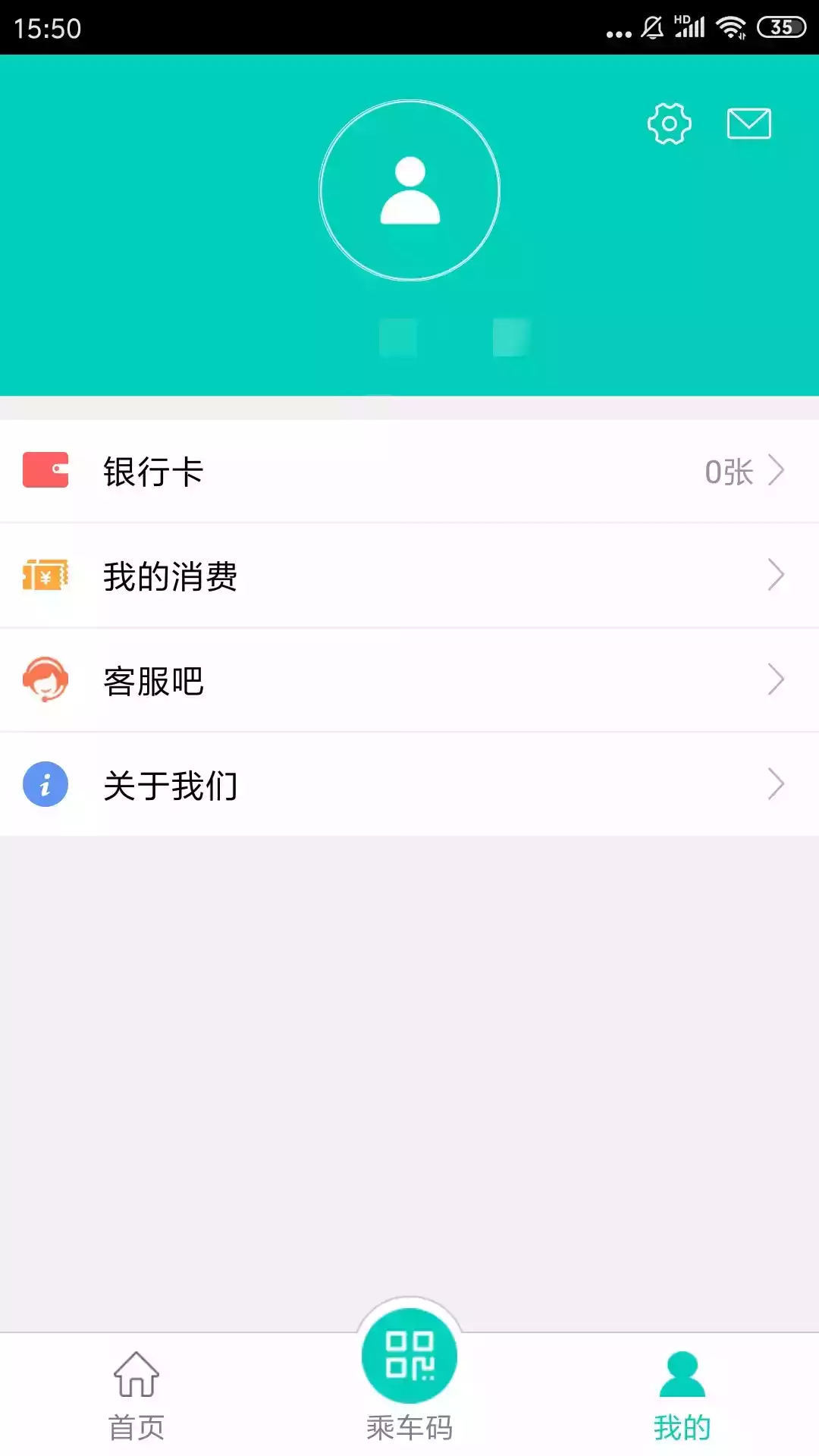
Task: Expand the 我的消费 row chevron
Action: pos(777,576)
